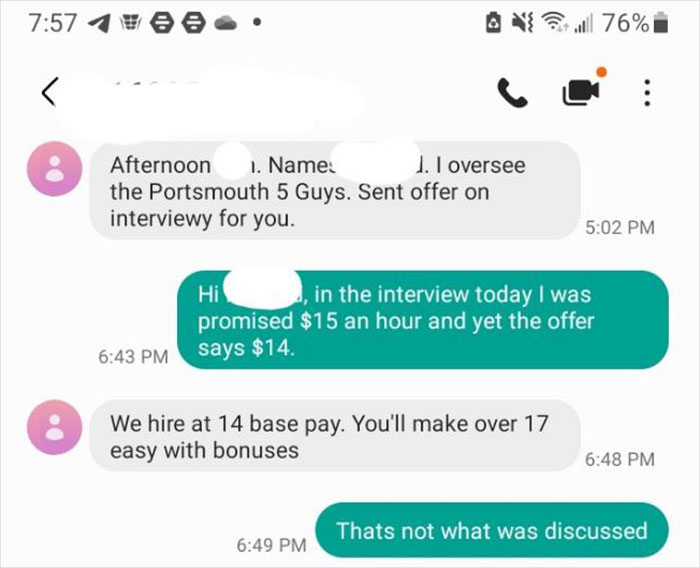This screenshot has width=700, height=568.
Task: Open the overflow menu
Action: pyautogui.click(x=647, y=92)
